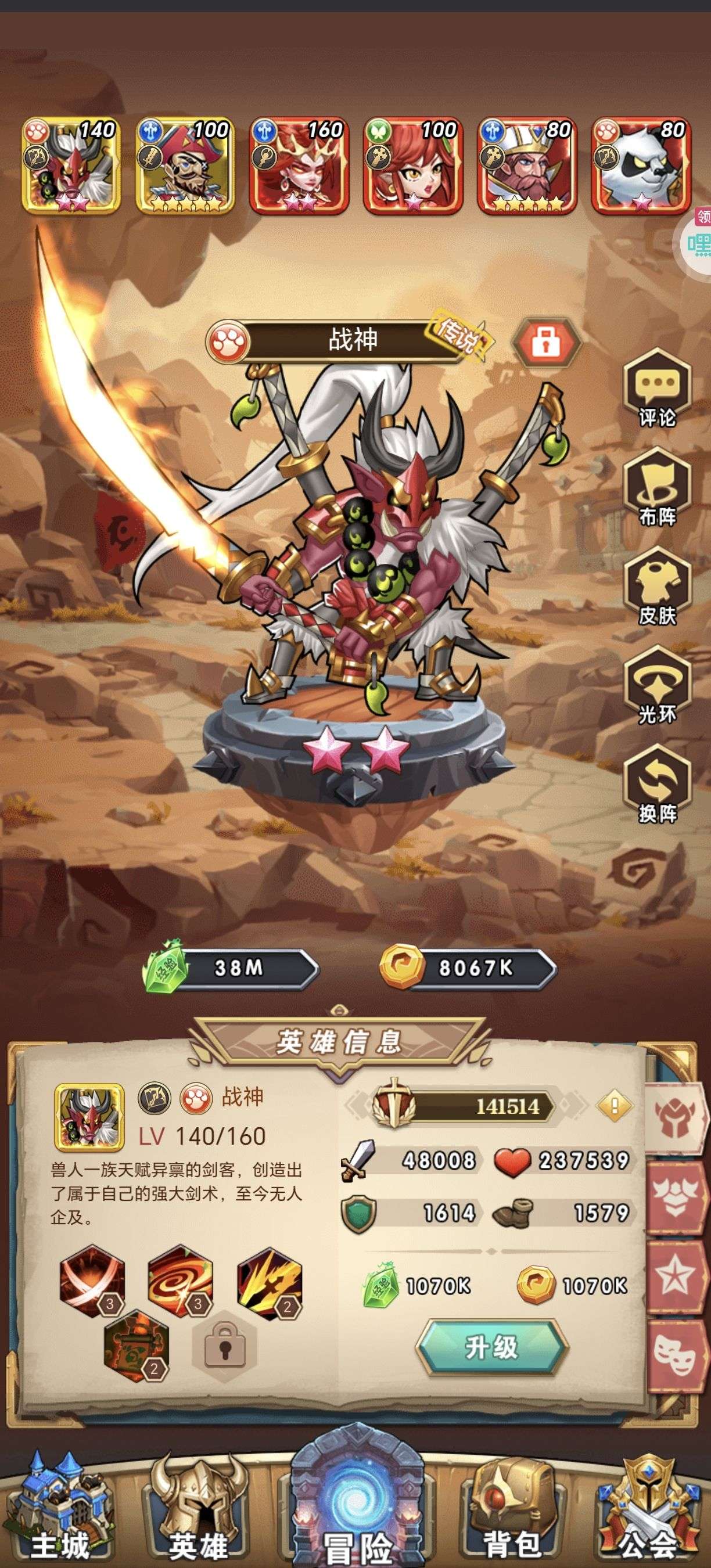Select the level 100 pirate hero portrait

(185, 166)
